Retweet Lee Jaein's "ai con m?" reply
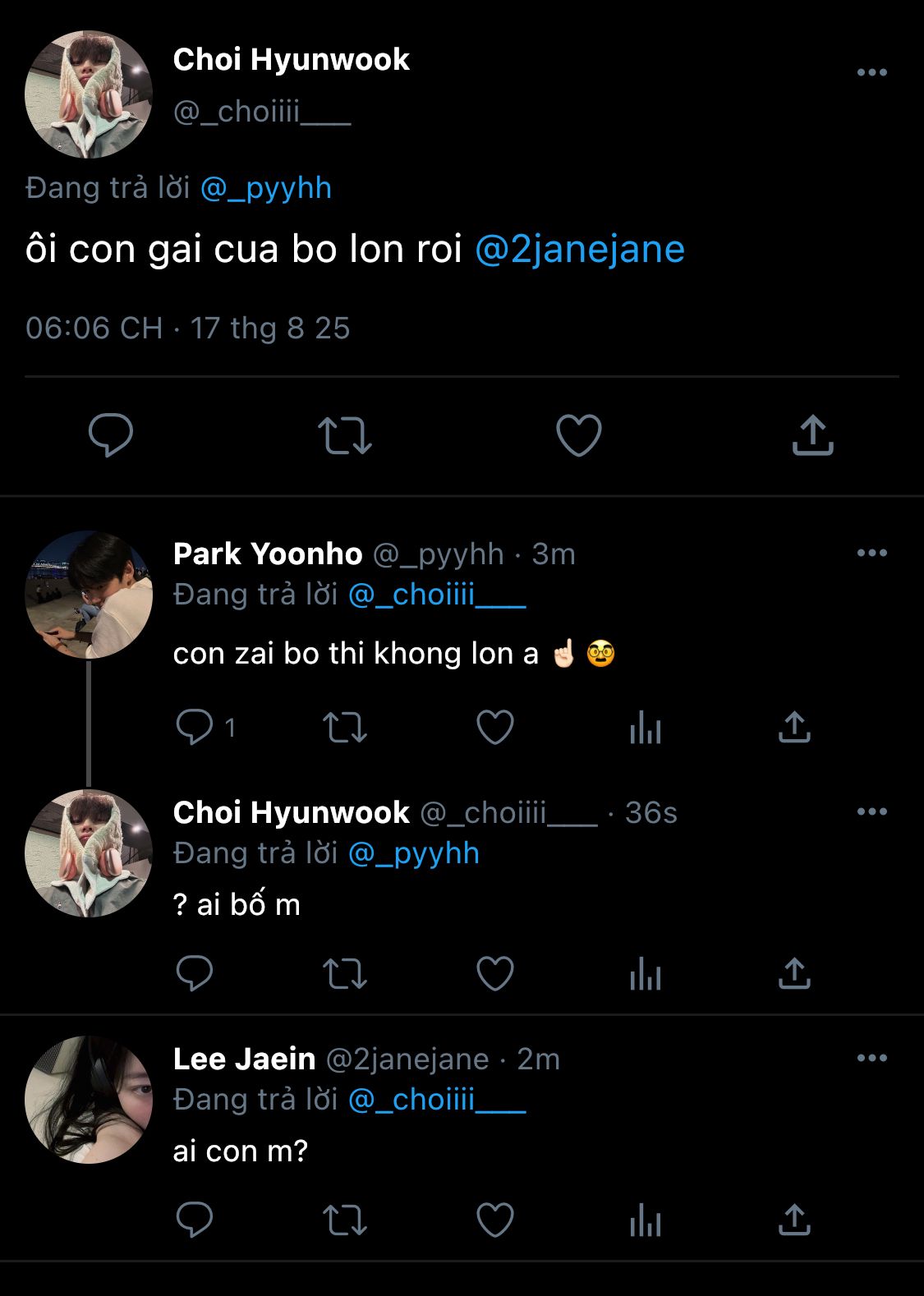 point(345,1220)
